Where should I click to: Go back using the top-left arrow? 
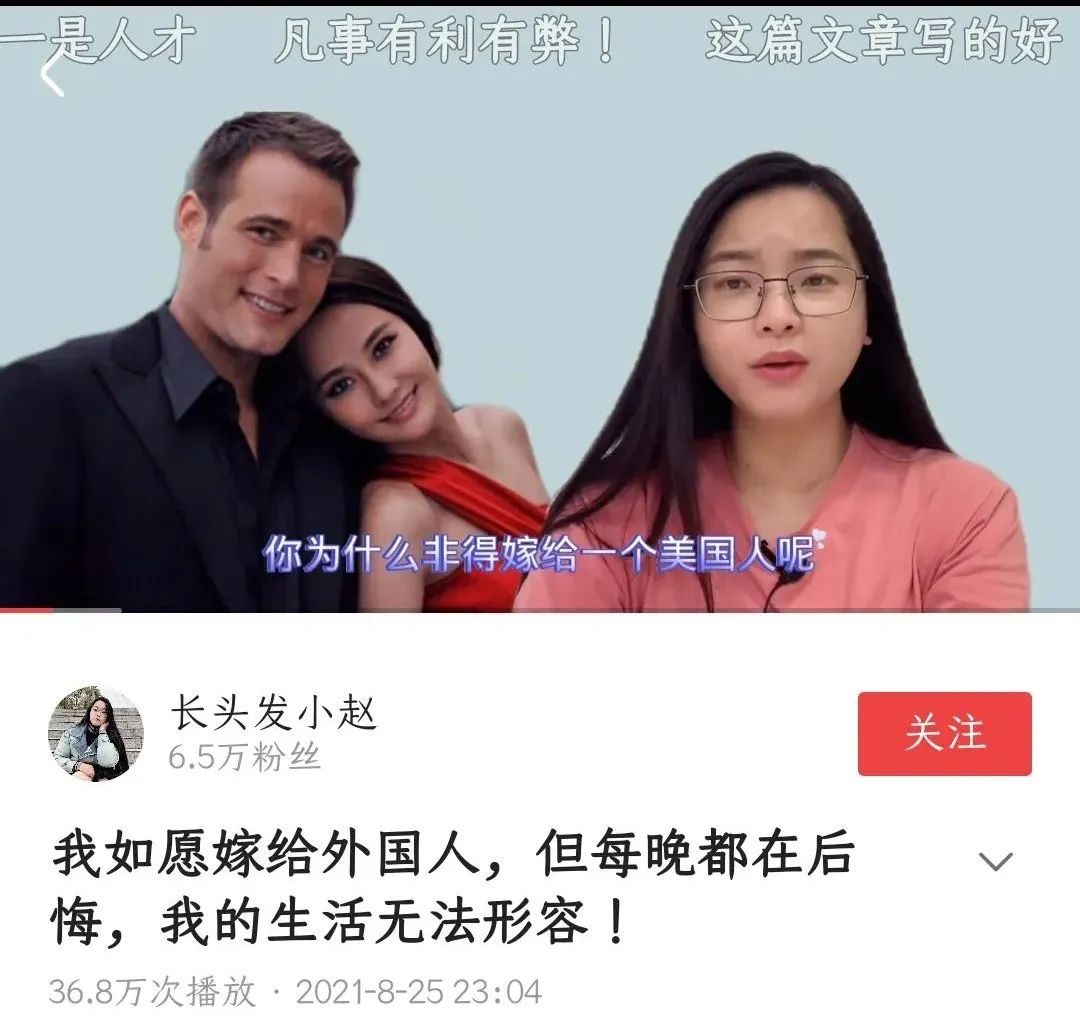[52, 75]
